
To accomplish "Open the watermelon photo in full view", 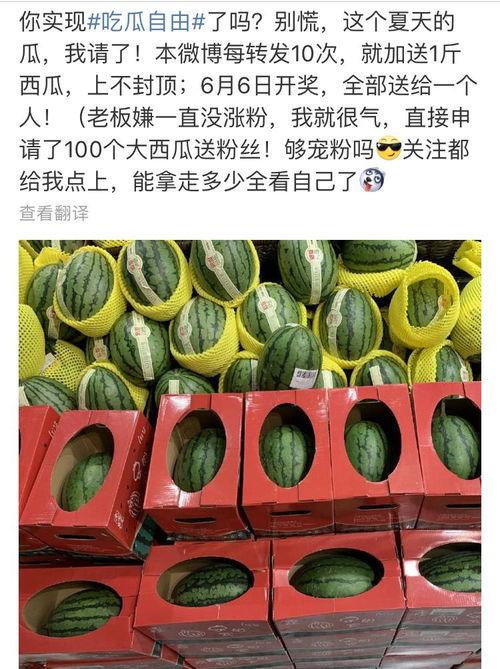I will (x=250, y=454).
